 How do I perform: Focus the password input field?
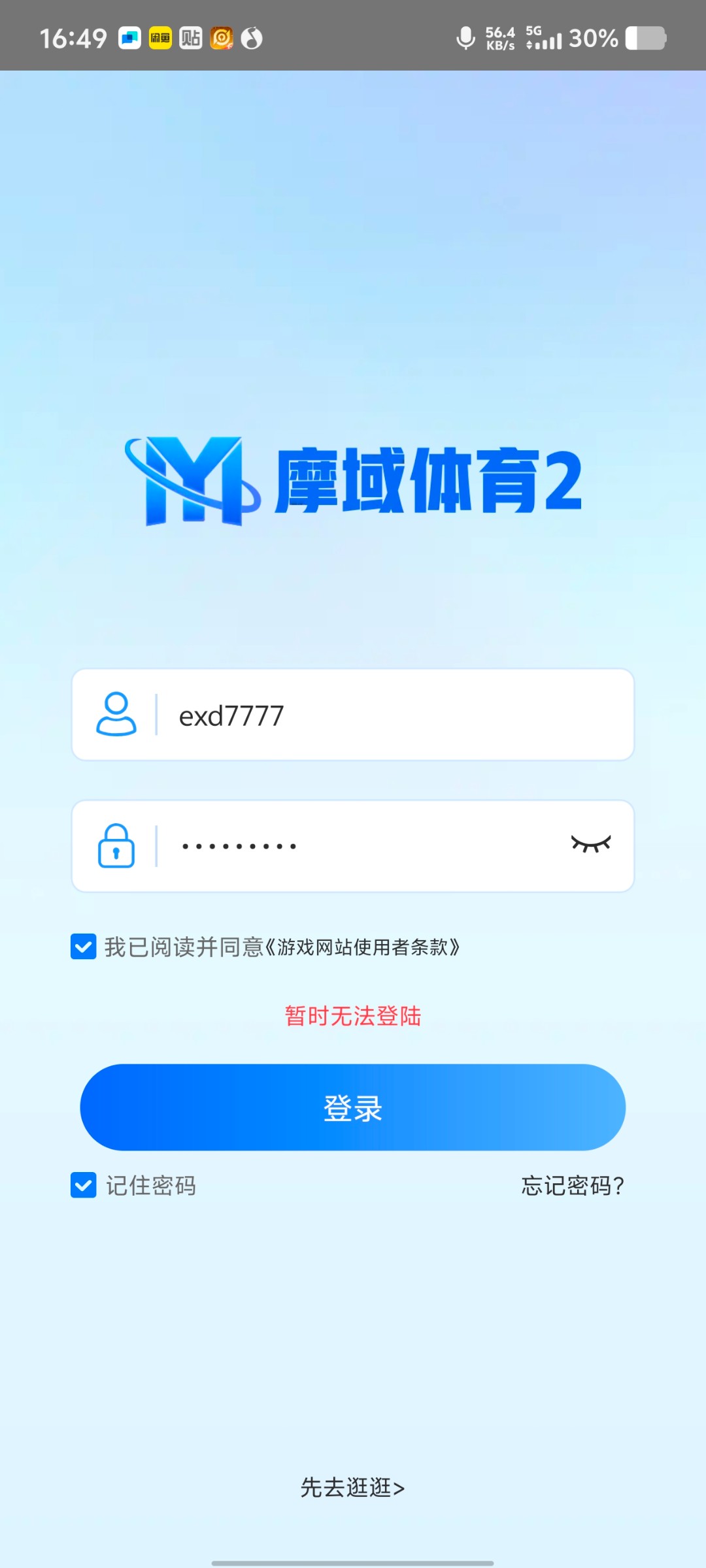pos(360,846)
